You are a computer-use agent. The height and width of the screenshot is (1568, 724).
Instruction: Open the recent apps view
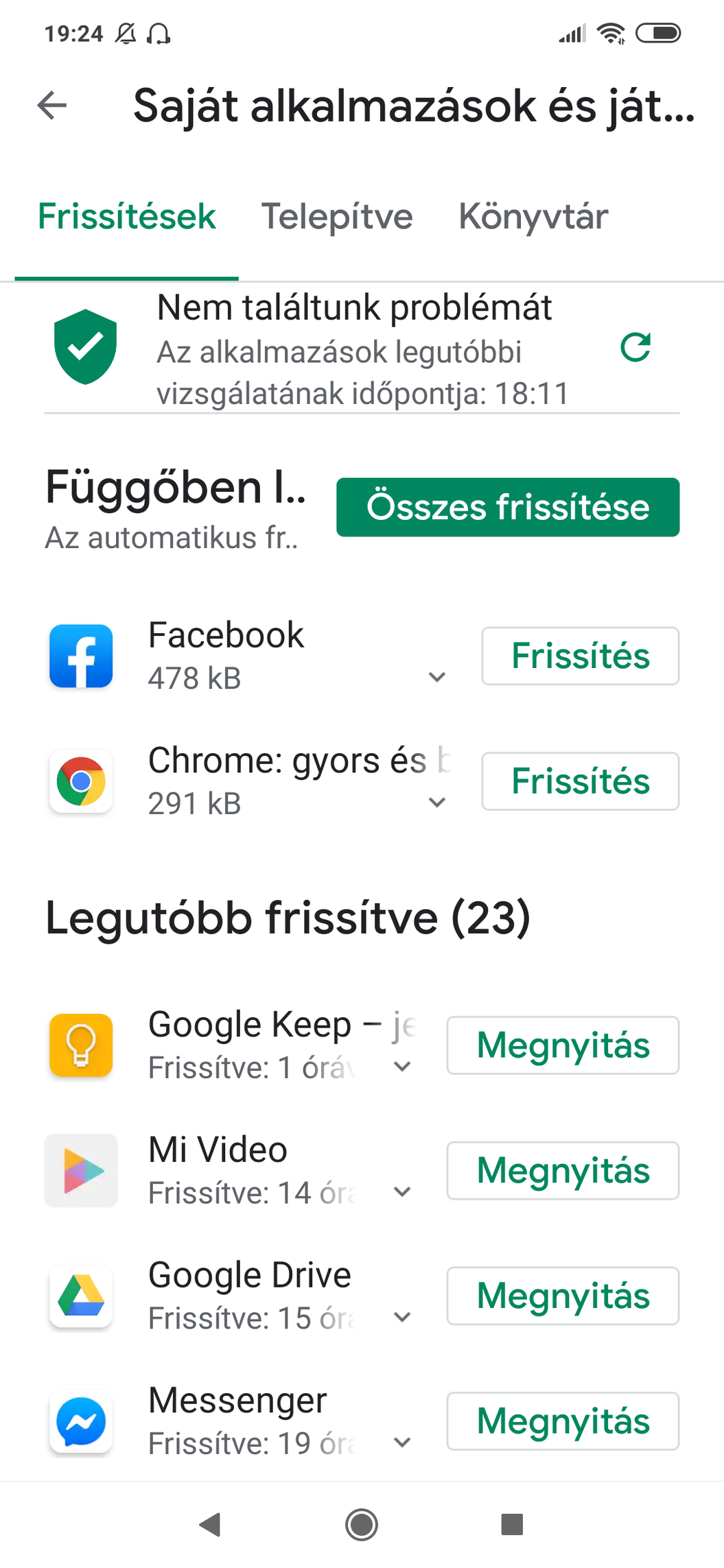[512, 1525]
